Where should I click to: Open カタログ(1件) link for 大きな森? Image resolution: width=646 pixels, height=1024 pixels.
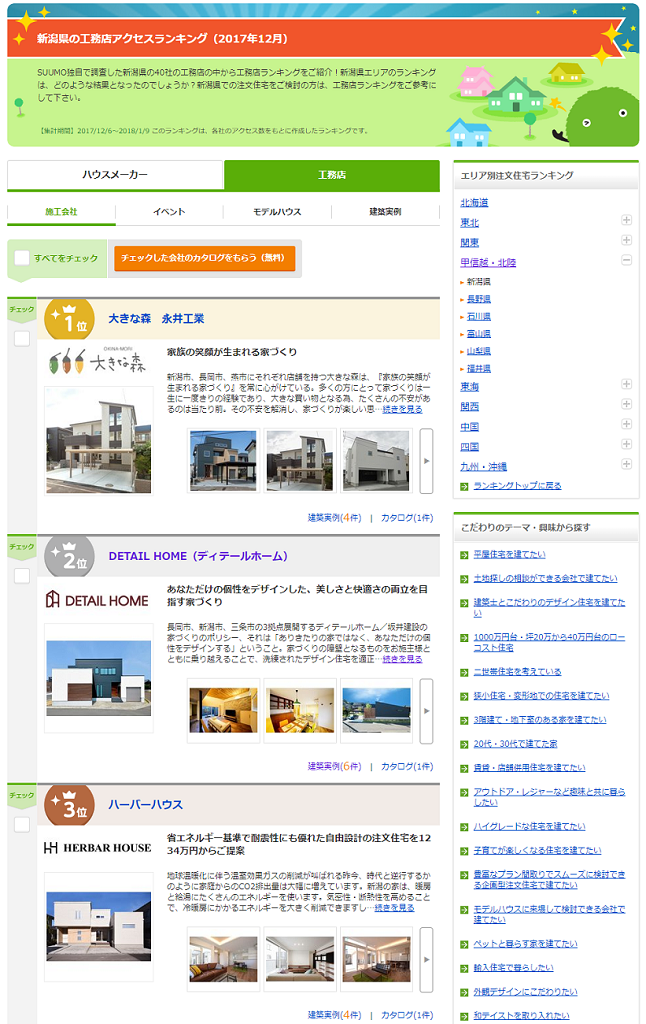[x=407, y=518]
